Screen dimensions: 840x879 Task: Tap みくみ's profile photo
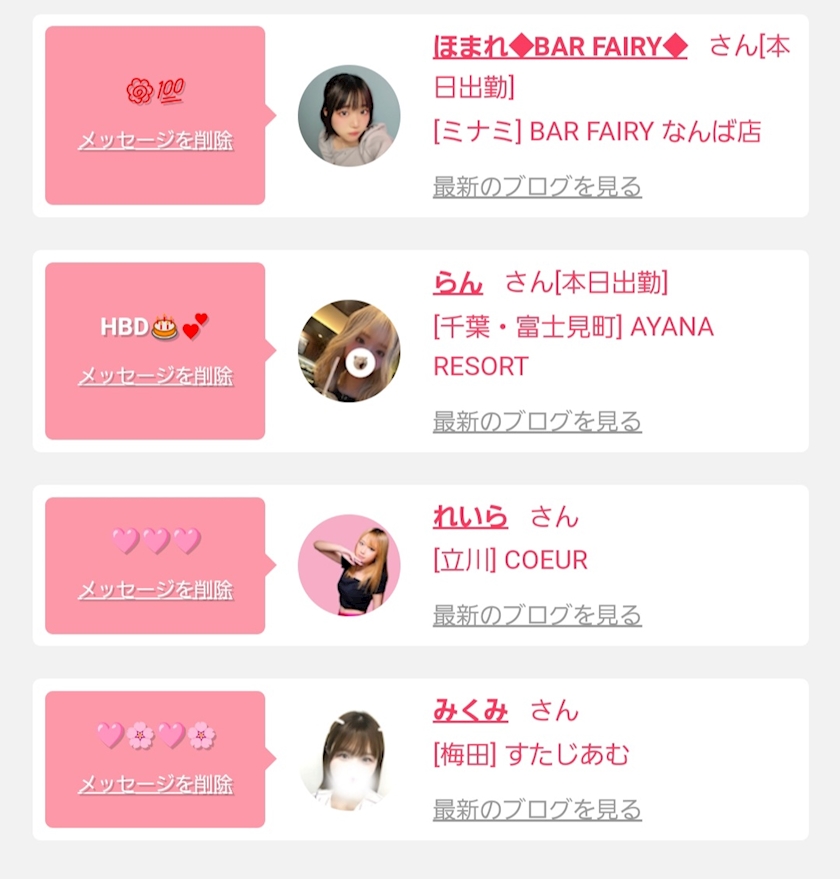(x=349, y=760)
